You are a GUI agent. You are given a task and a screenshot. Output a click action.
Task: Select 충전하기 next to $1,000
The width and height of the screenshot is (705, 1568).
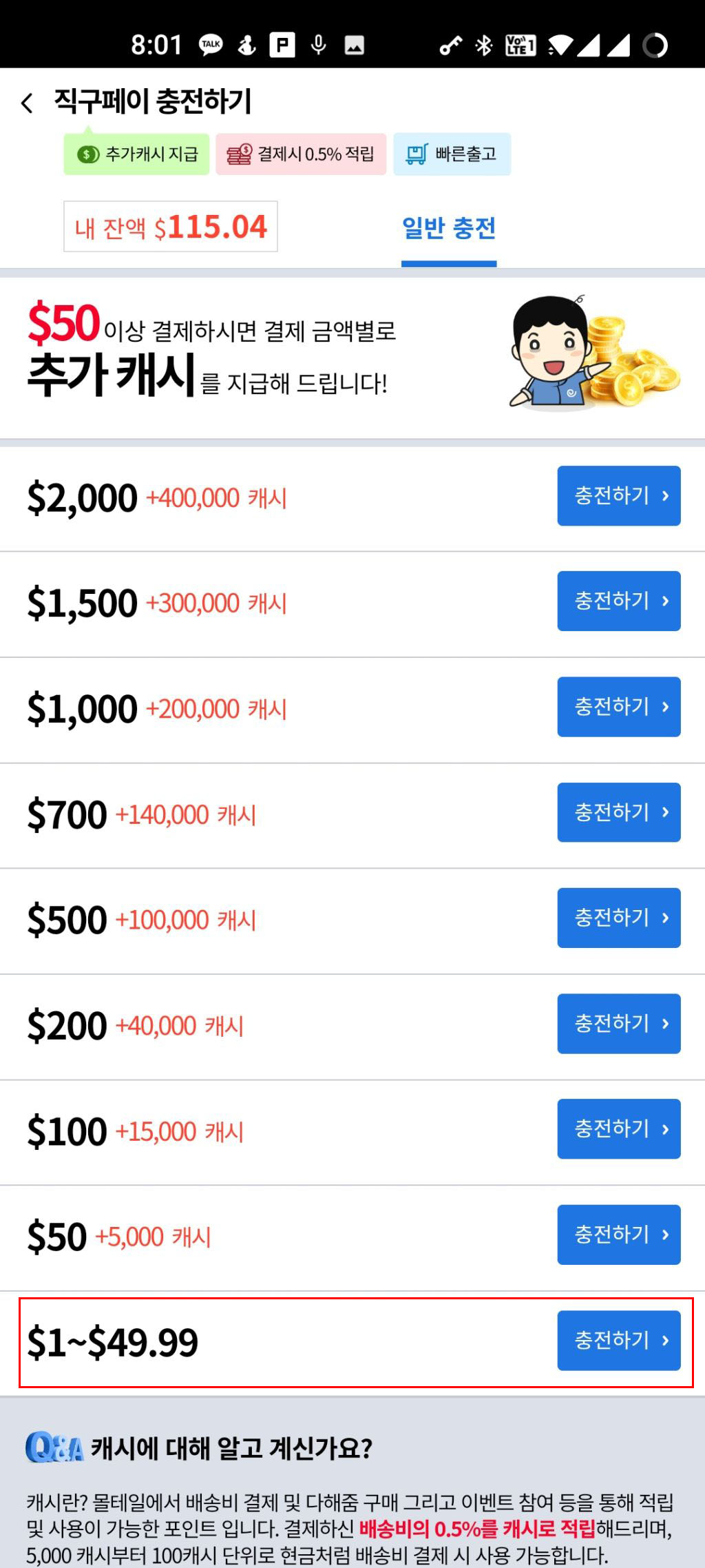click(618, 707)
